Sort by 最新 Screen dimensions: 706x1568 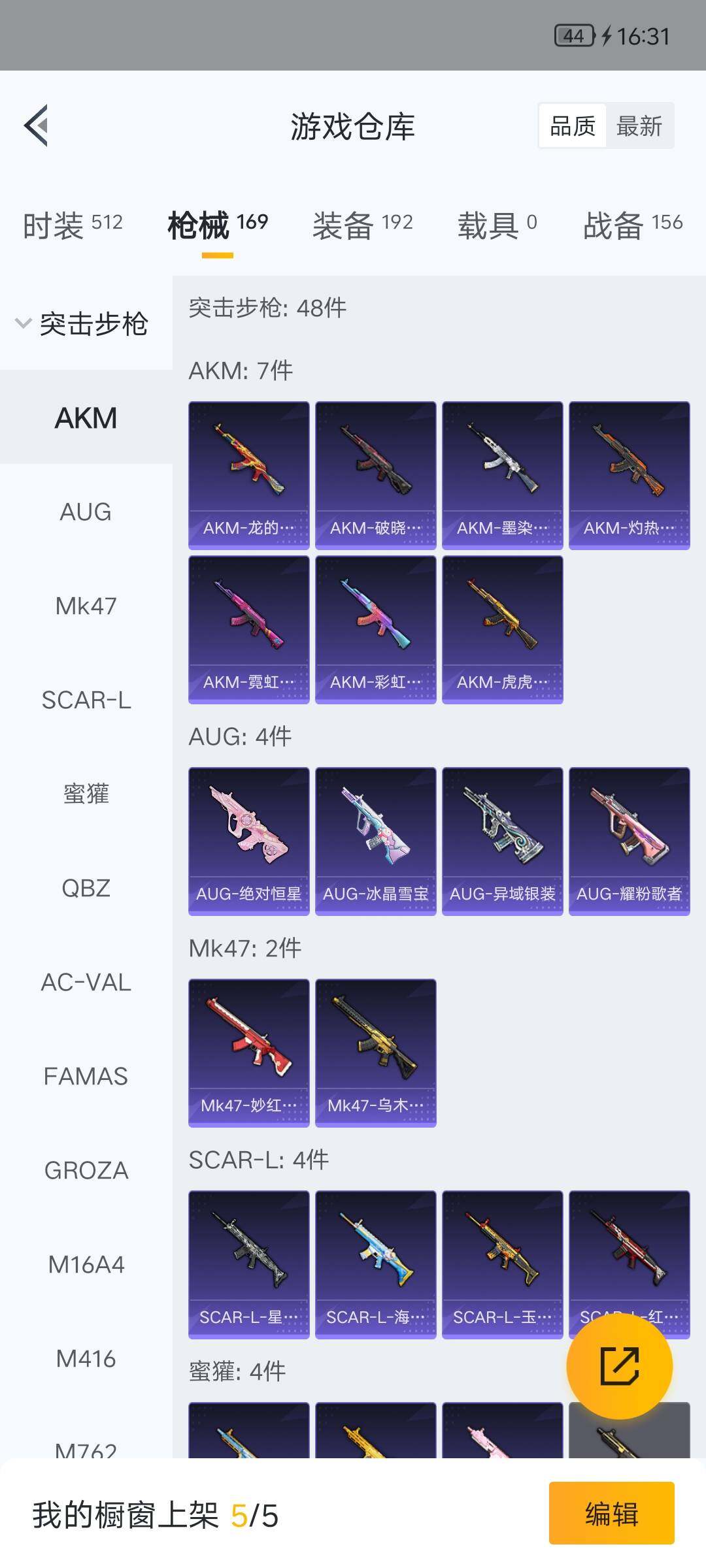point(639,125)
